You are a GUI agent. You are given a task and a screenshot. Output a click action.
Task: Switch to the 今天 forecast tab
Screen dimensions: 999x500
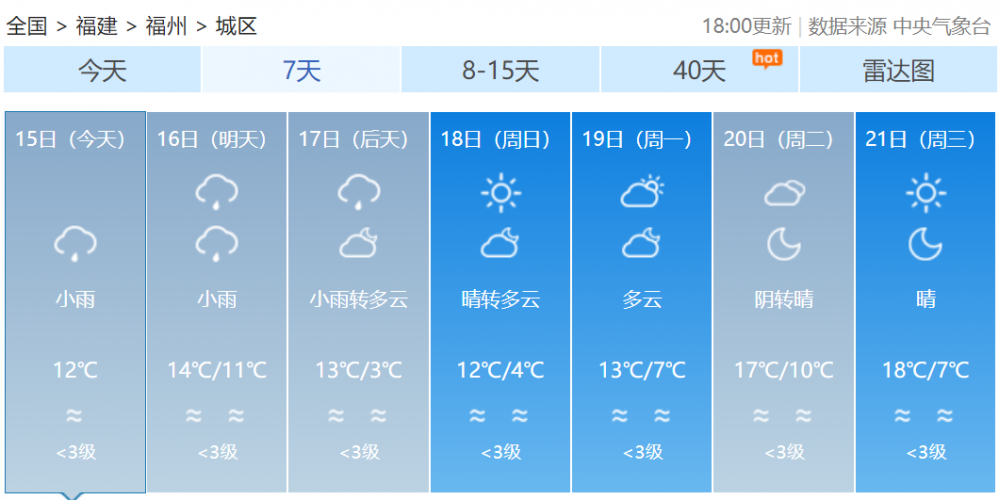(x=102, y=70)
